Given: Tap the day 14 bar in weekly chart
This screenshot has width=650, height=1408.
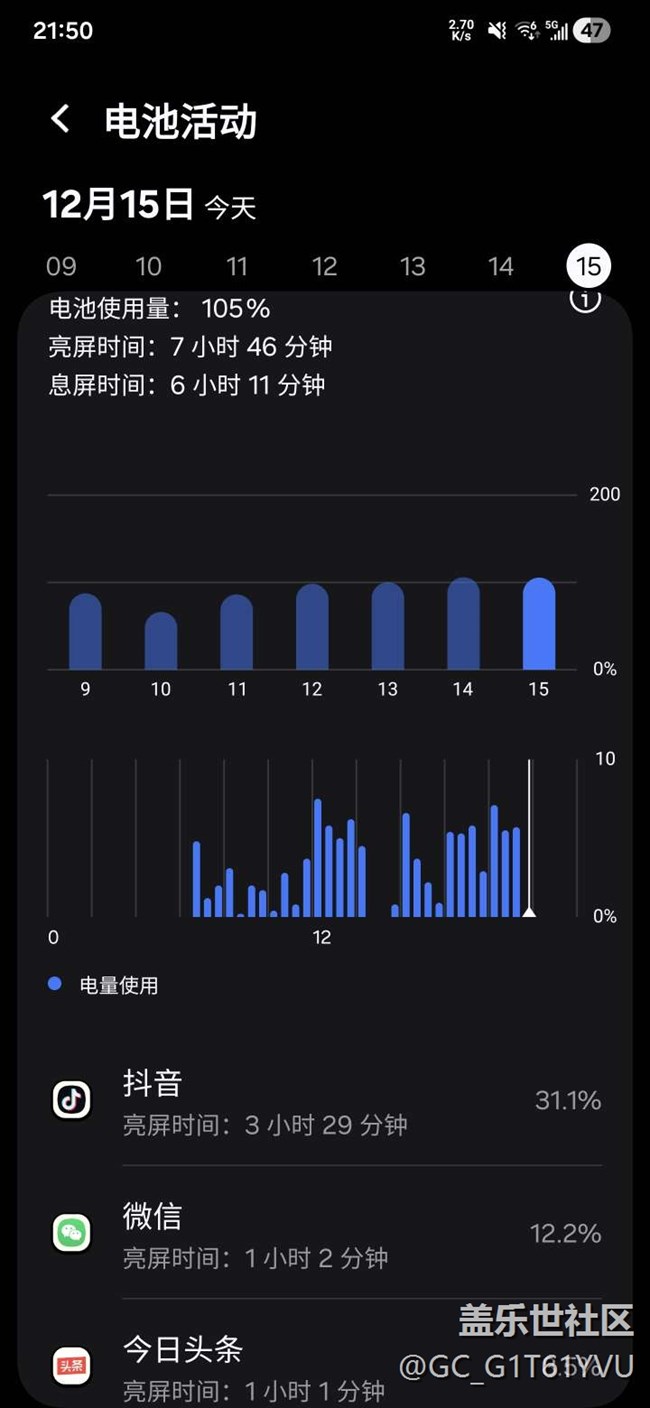Looking at the screenshot, I should pyautogui.click(x=463, y=624).
